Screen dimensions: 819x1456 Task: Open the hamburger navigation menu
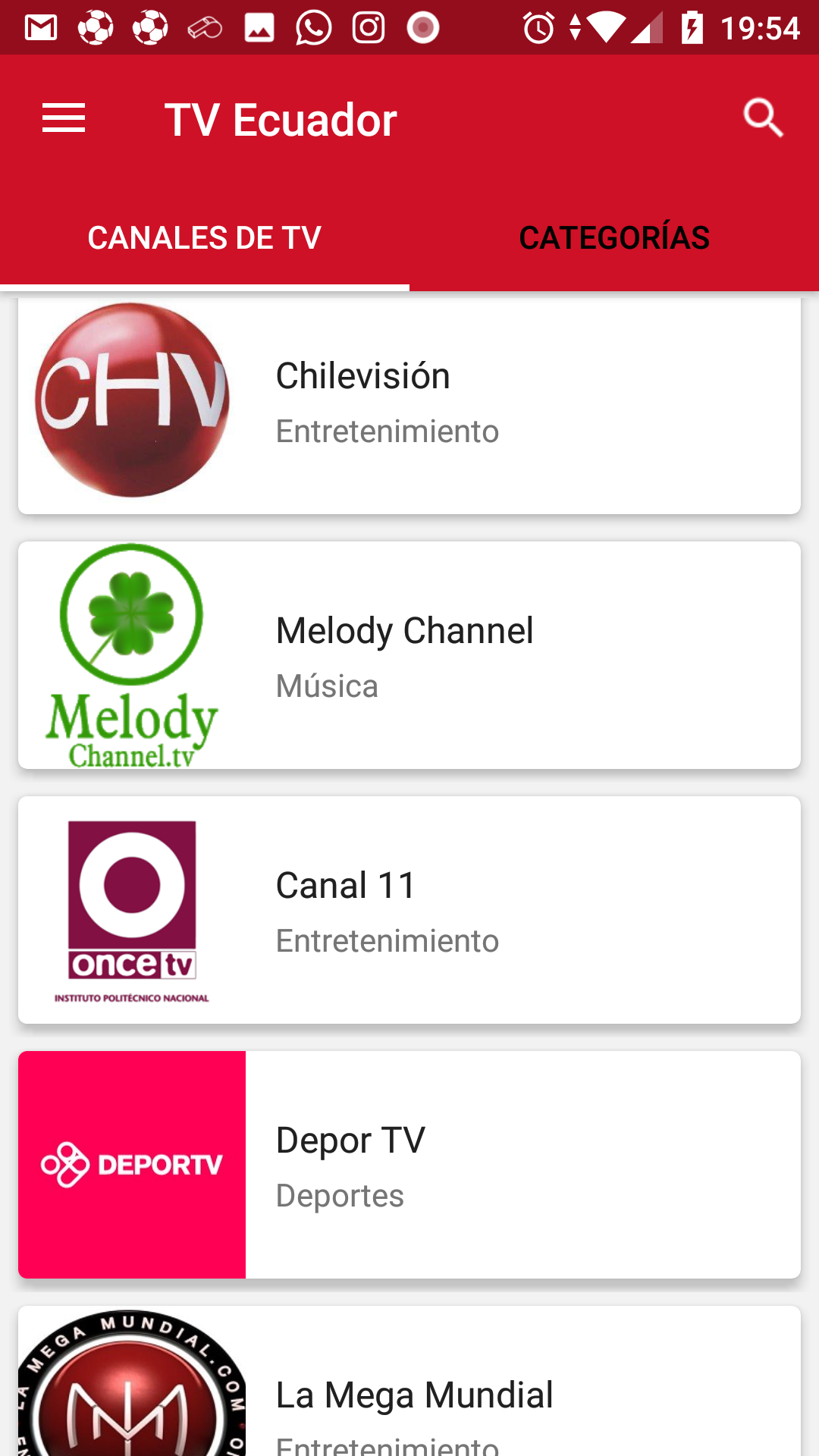pos(64,119)
